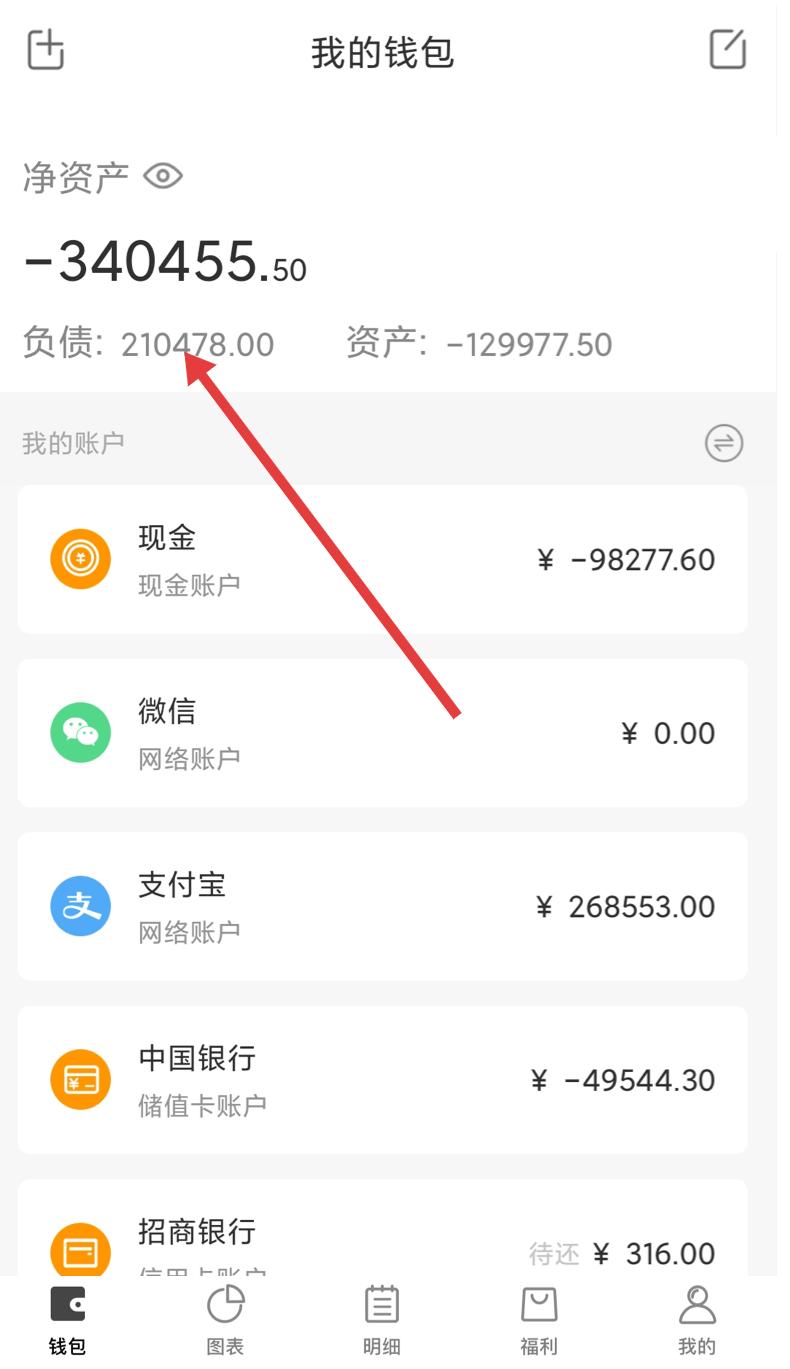
Task: Switch to the 我的 tab
Action: click(697, 1320)
